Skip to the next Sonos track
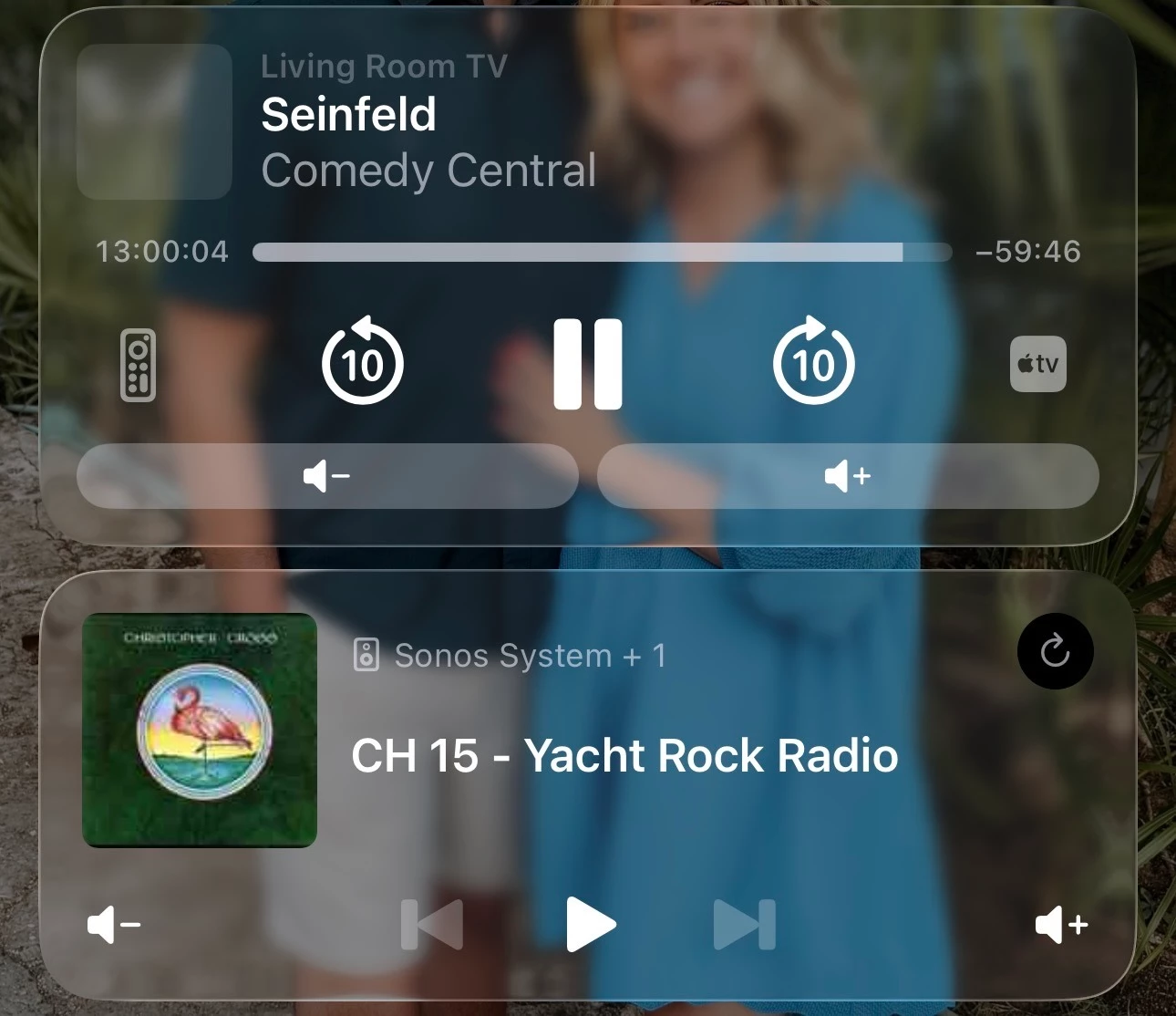1176x1016 pixels. (x=744, y=925)
